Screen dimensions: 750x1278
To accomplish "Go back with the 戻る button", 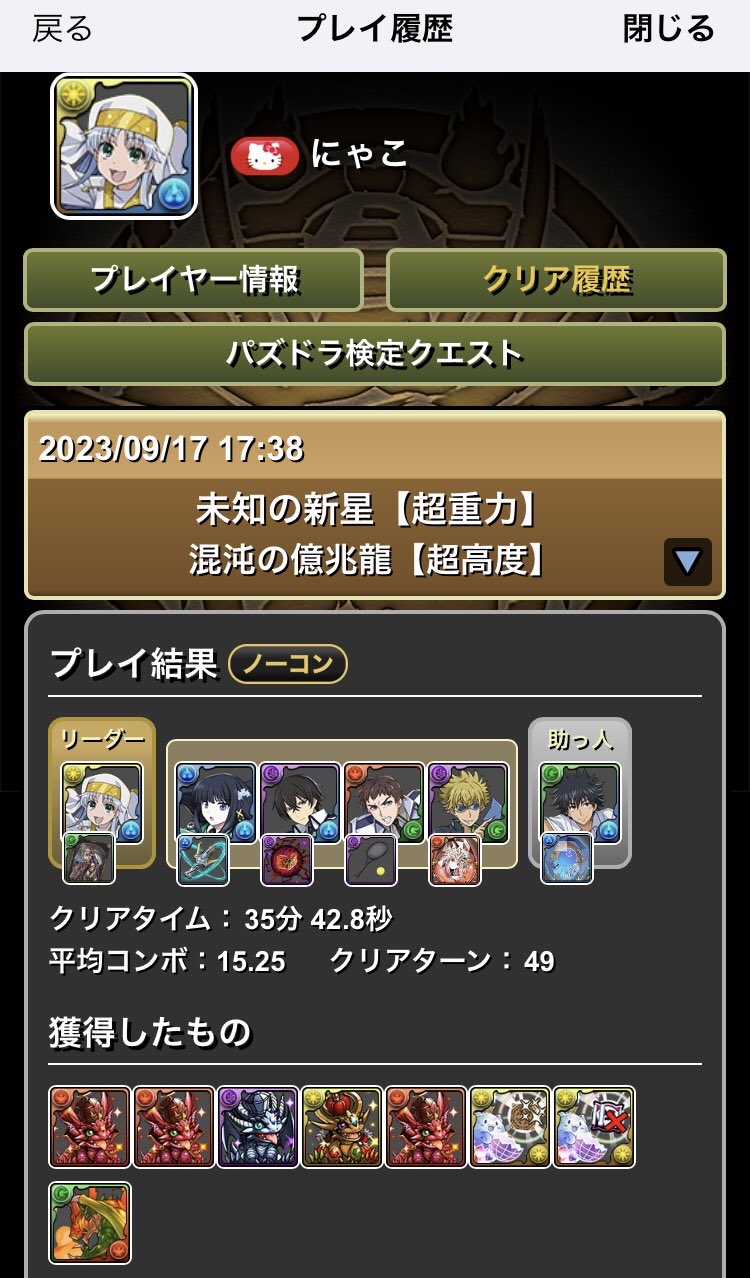I will tap(62, 29).
